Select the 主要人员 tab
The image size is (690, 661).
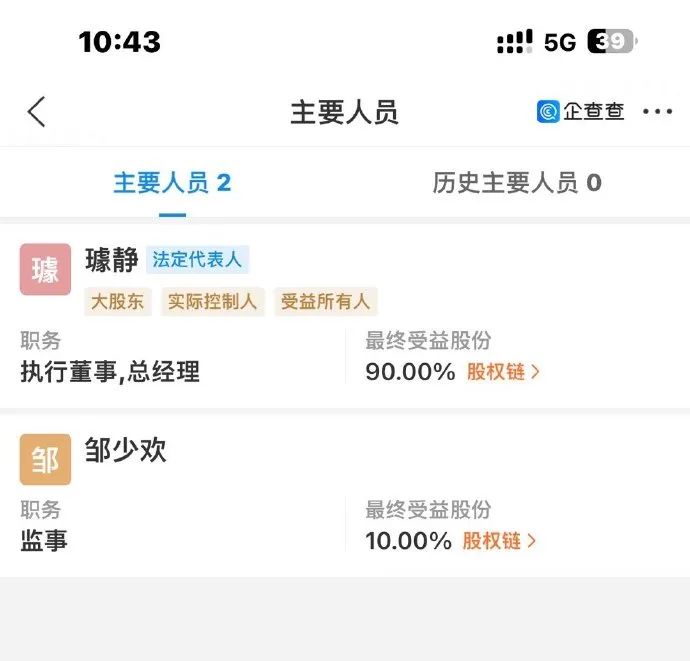coord(172,183)
